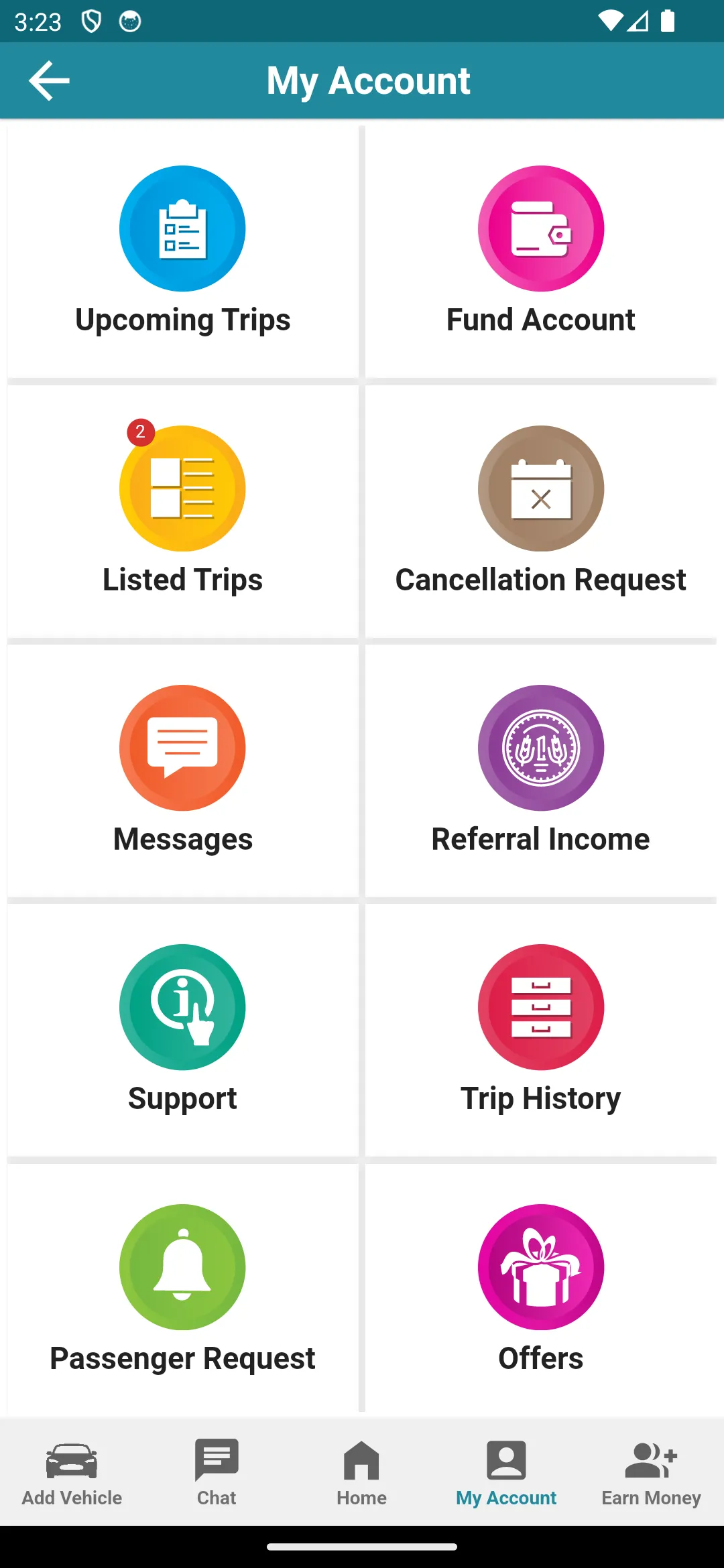View Referral Income
The width and height of the screenshot is (724, 1568).
pos(540,771)
